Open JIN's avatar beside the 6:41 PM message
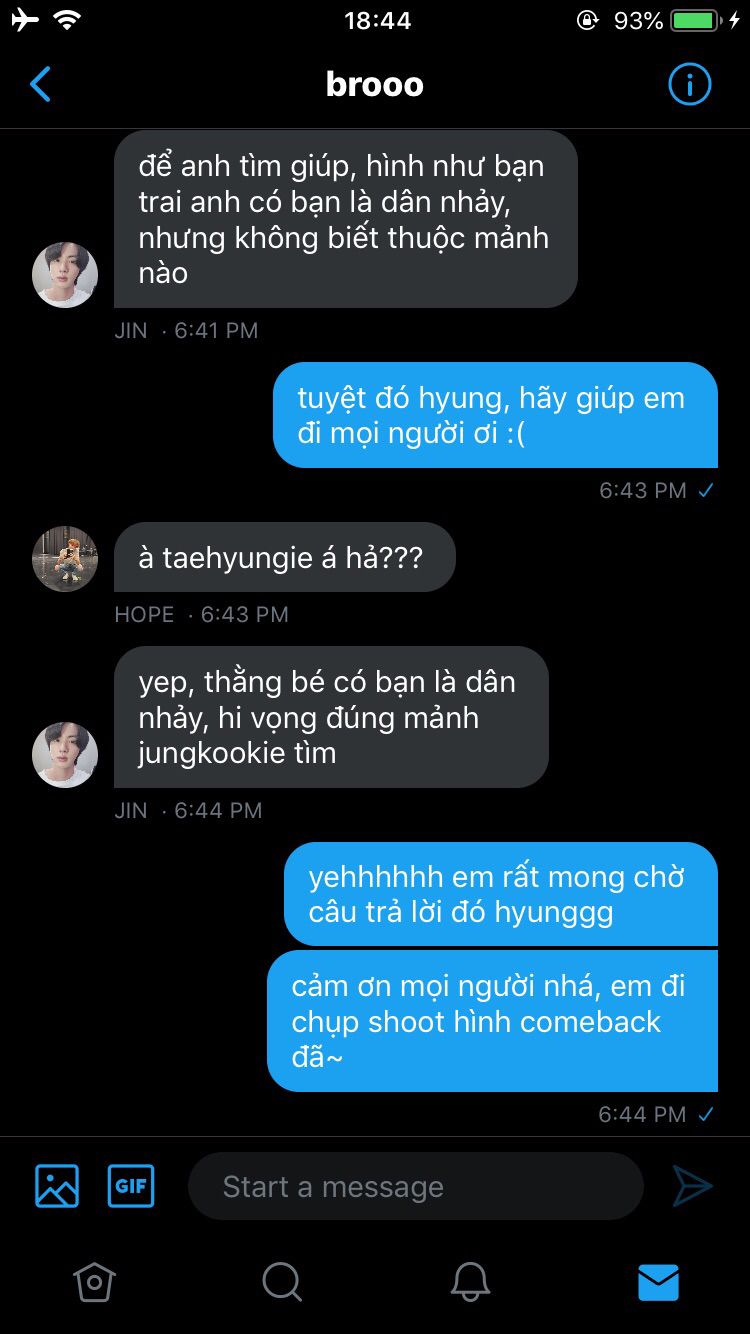Viewport: 750px width, 1334px height. [x=65, y=274]
